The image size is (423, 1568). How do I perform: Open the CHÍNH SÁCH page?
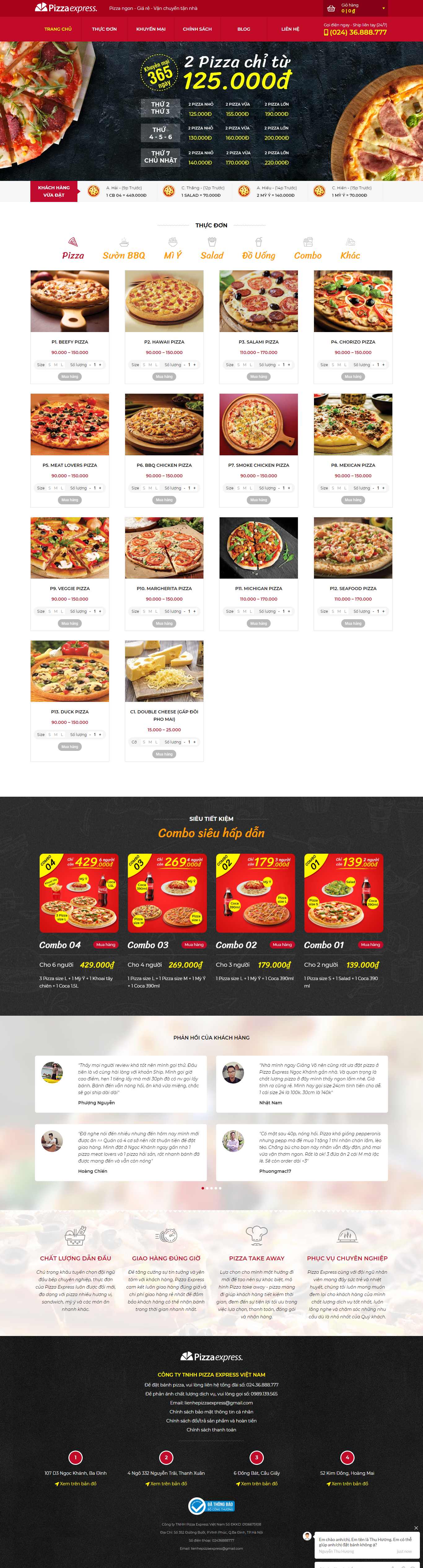pyautogui.click(x=197, y=29)
